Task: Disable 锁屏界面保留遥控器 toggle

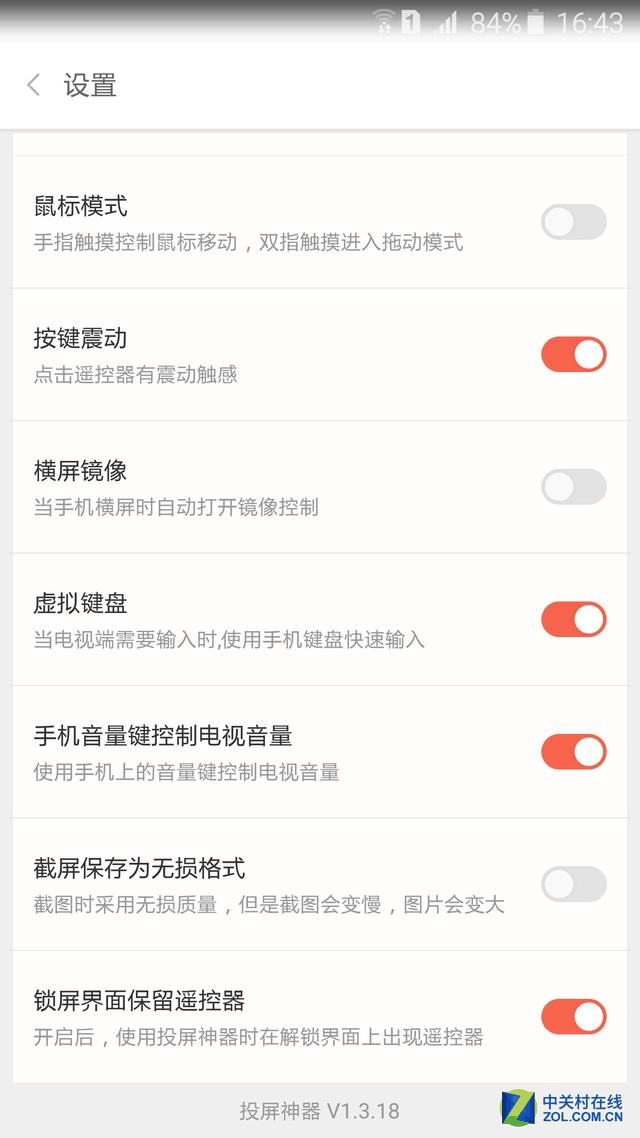Action: (573, 1017)
